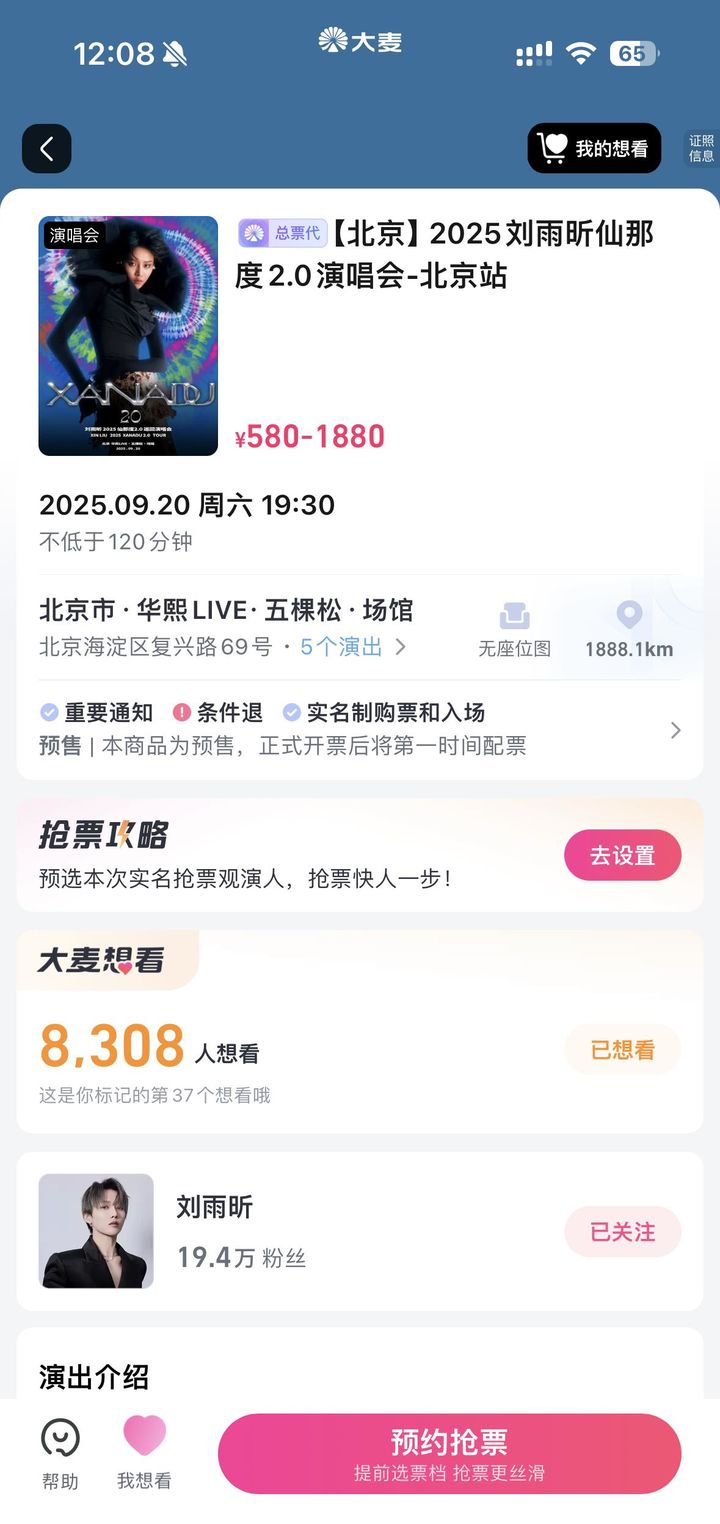Tap 预约抢票 to reserve tickets
This screenshot has width=720, height=1524.
coord(449,1453)
